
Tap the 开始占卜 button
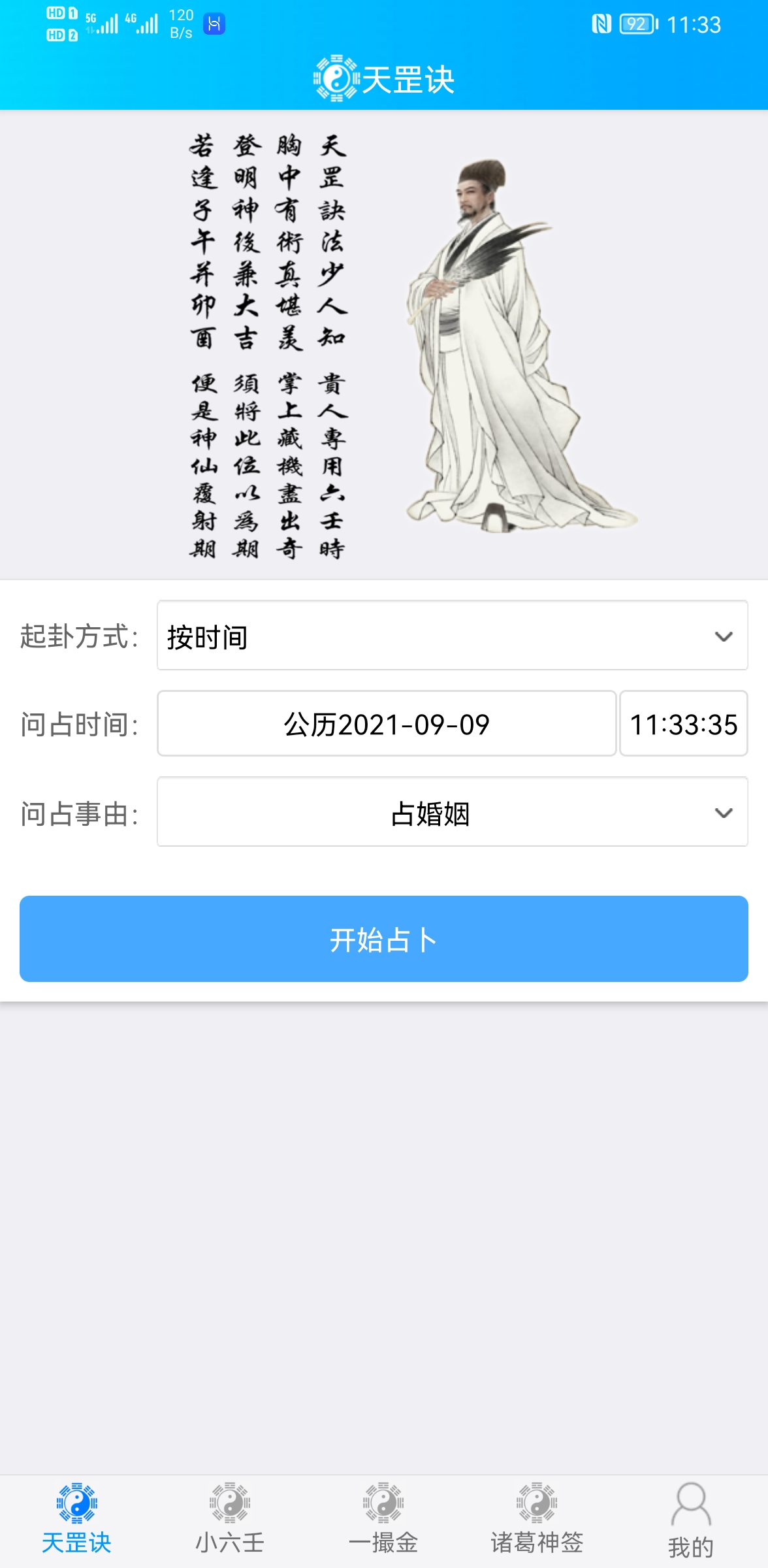point(384,939)
